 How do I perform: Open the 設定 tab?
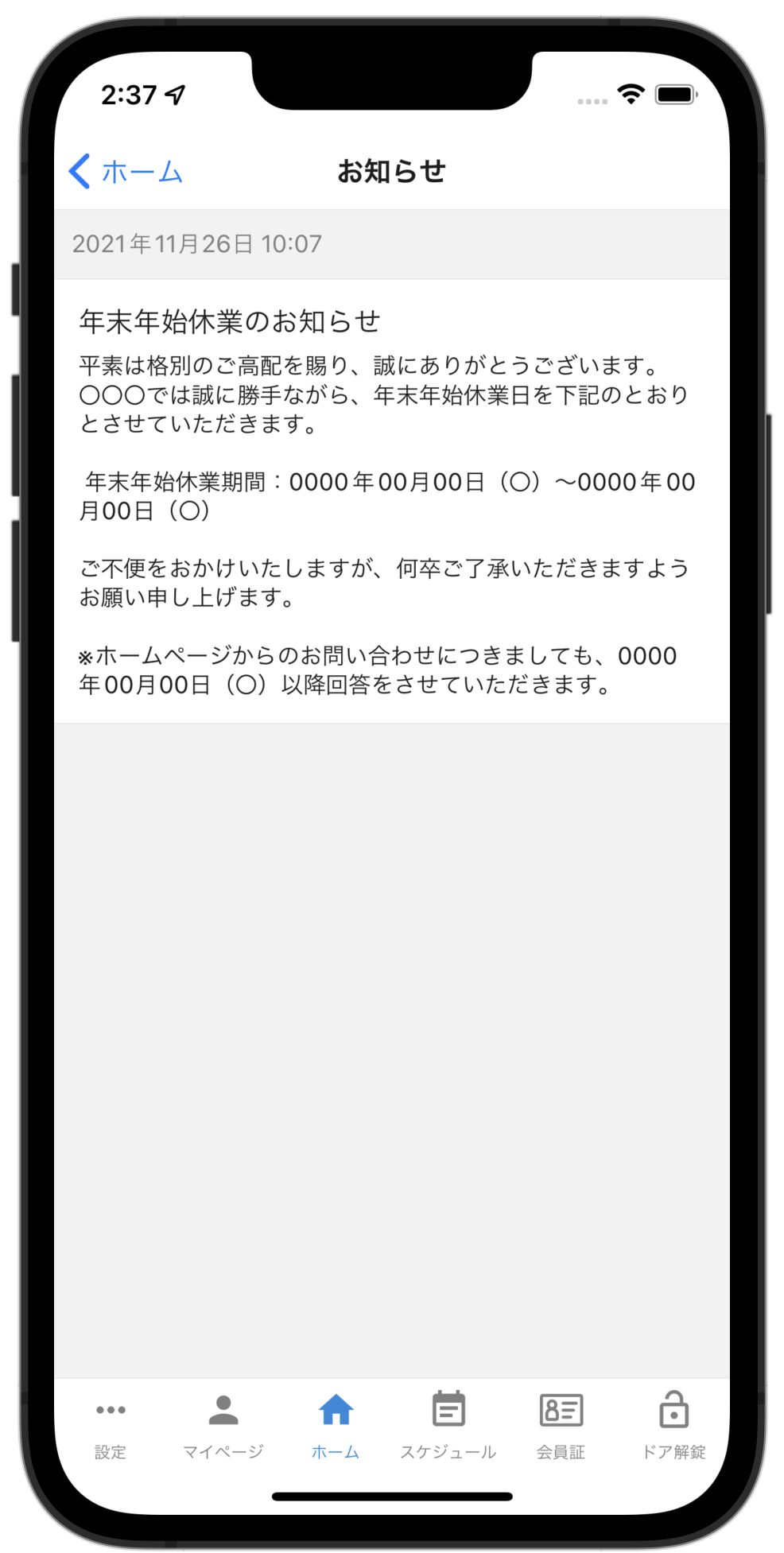(x=111, y=1427)
